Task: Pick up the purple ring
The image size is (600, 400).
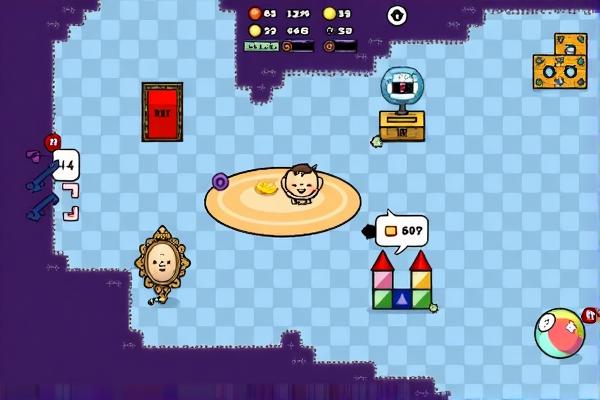Action: click(220, 181)
